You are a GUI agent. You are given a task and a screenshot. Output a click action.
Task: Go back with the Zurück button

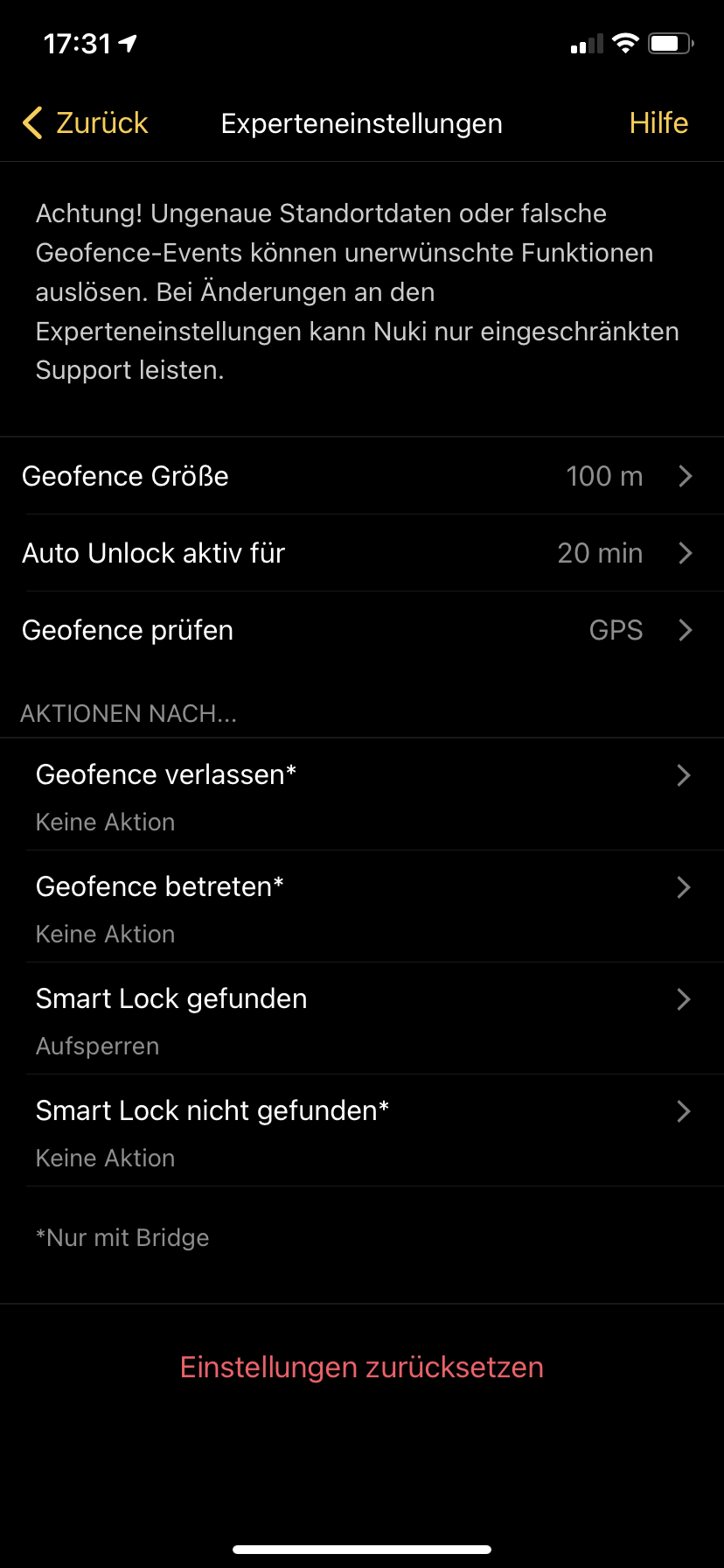[86, 123]
